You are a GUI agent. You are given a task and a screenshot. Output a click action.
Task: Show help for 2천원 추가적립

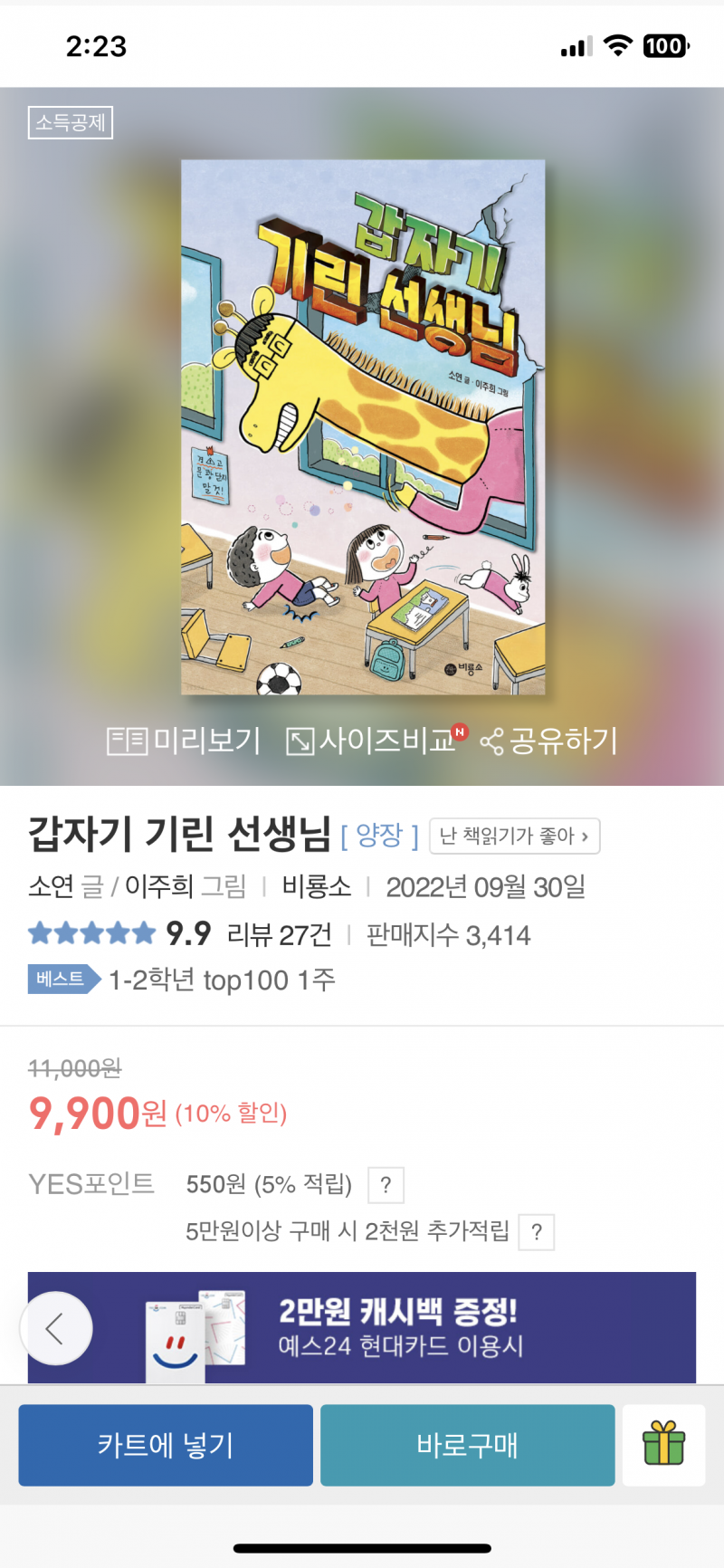pos(536,1232)
